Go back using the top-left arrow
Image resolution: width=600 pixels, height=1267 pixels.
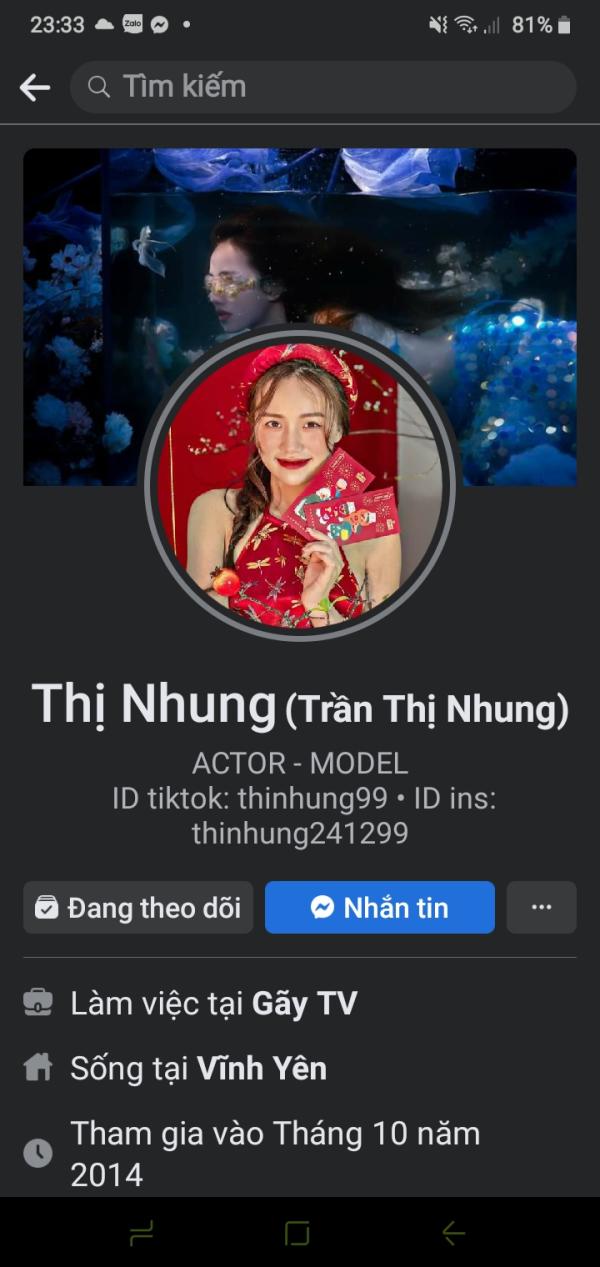point(35,87)
